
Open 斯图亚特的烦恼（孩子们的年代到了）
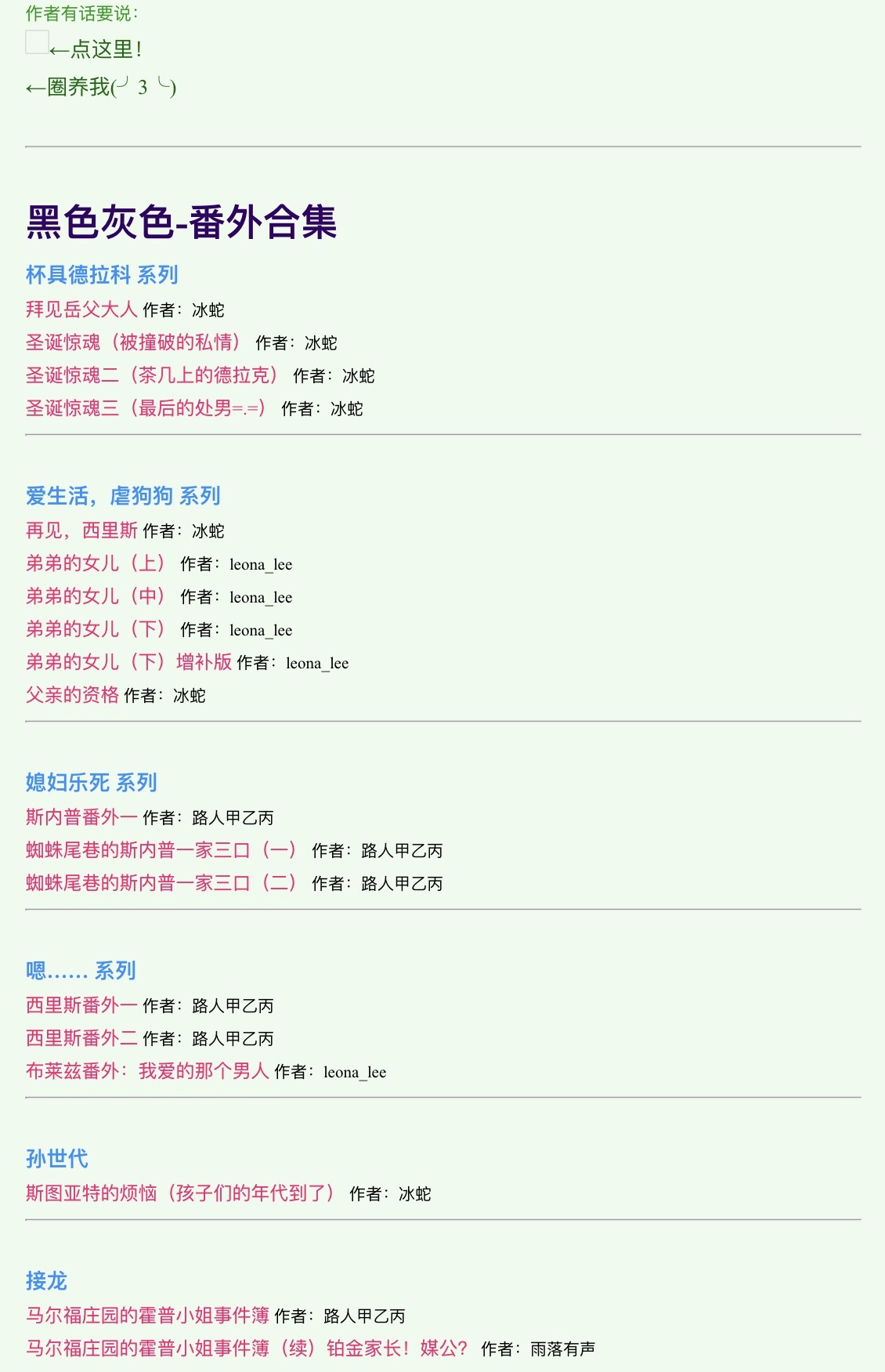coord(180,1193)
